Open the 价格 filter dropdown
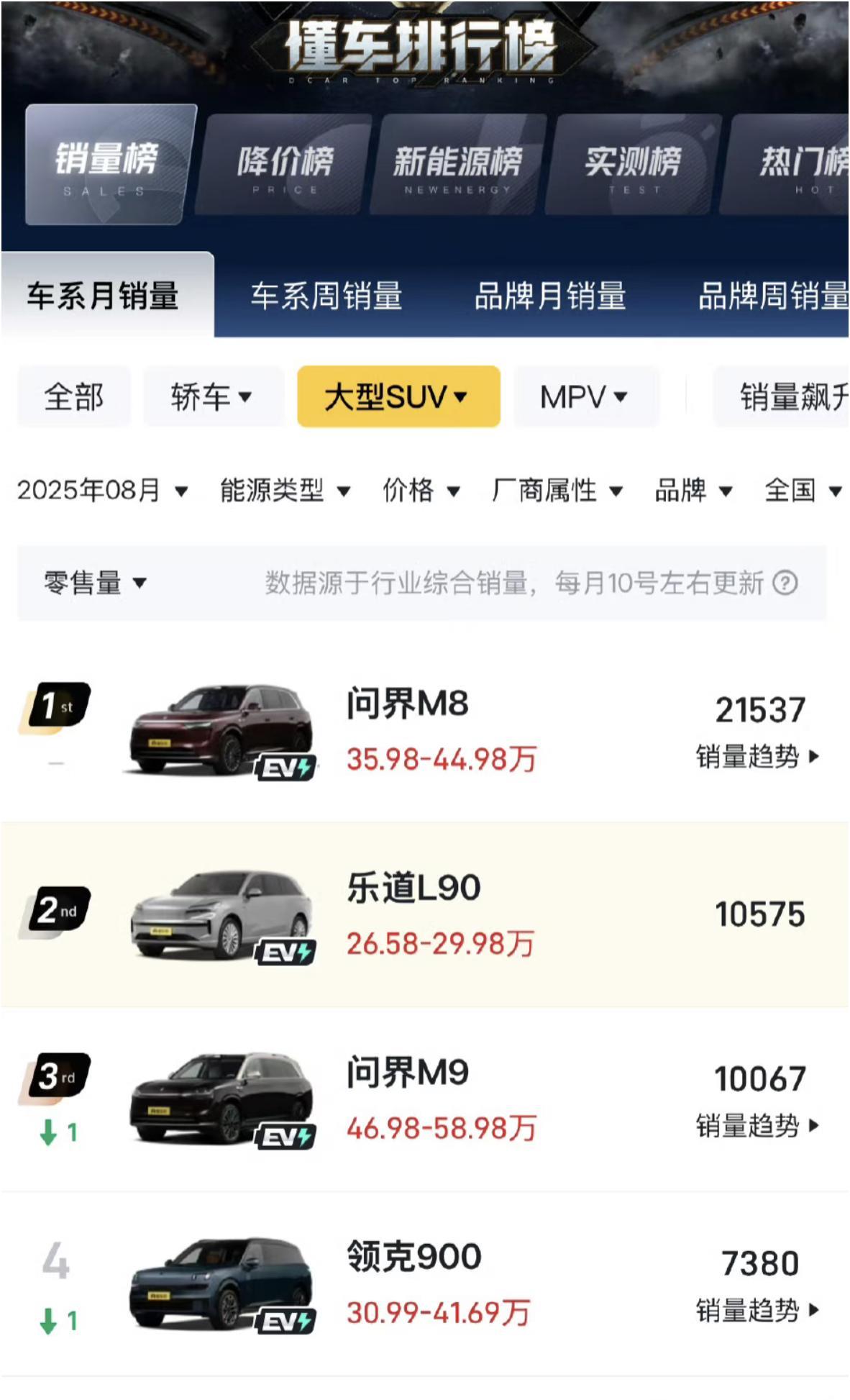The image size is (850, 1400). click(x=421, y=491)
